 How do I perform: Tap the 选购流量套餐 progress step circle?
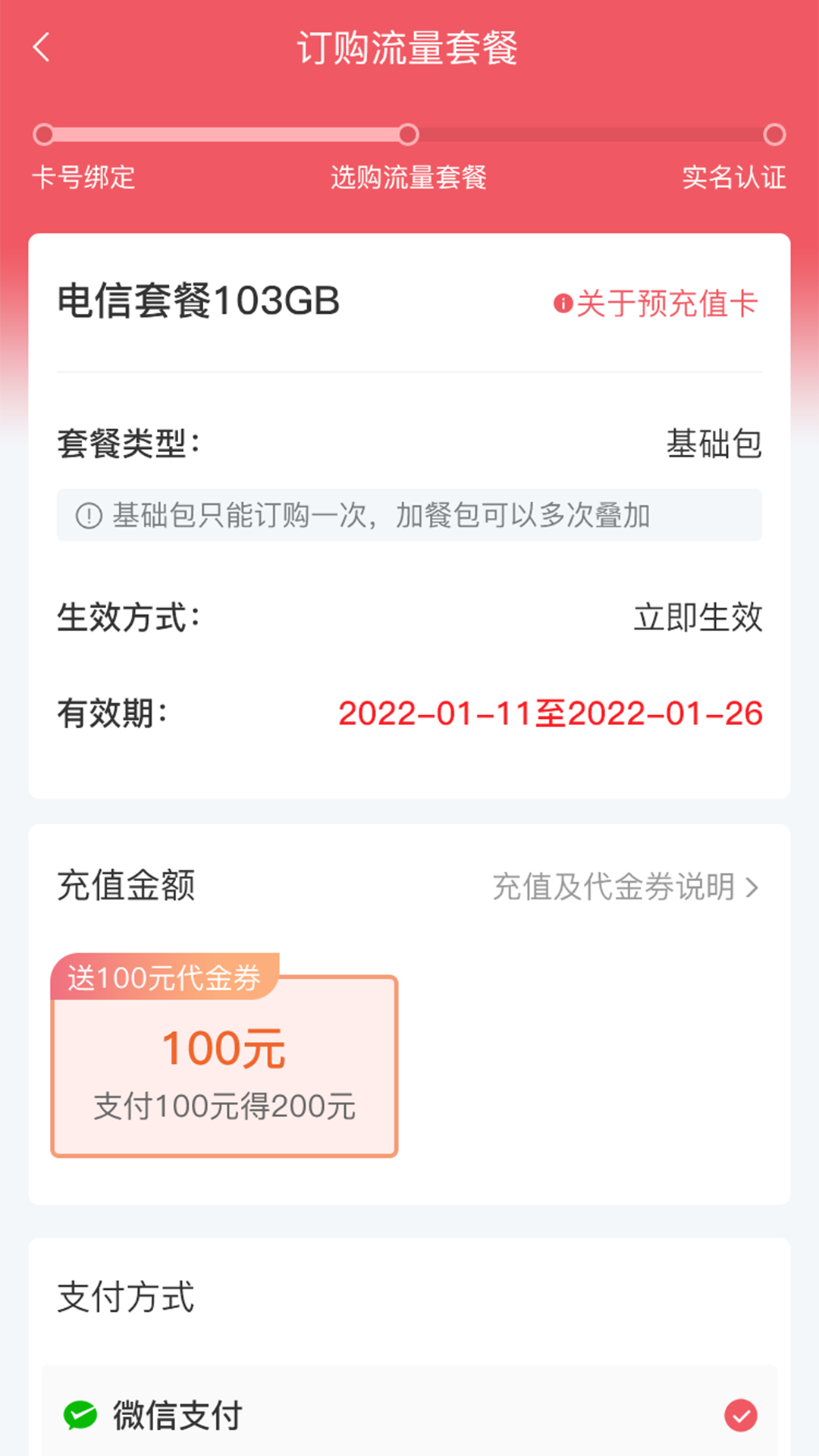(x=409, y=135)
